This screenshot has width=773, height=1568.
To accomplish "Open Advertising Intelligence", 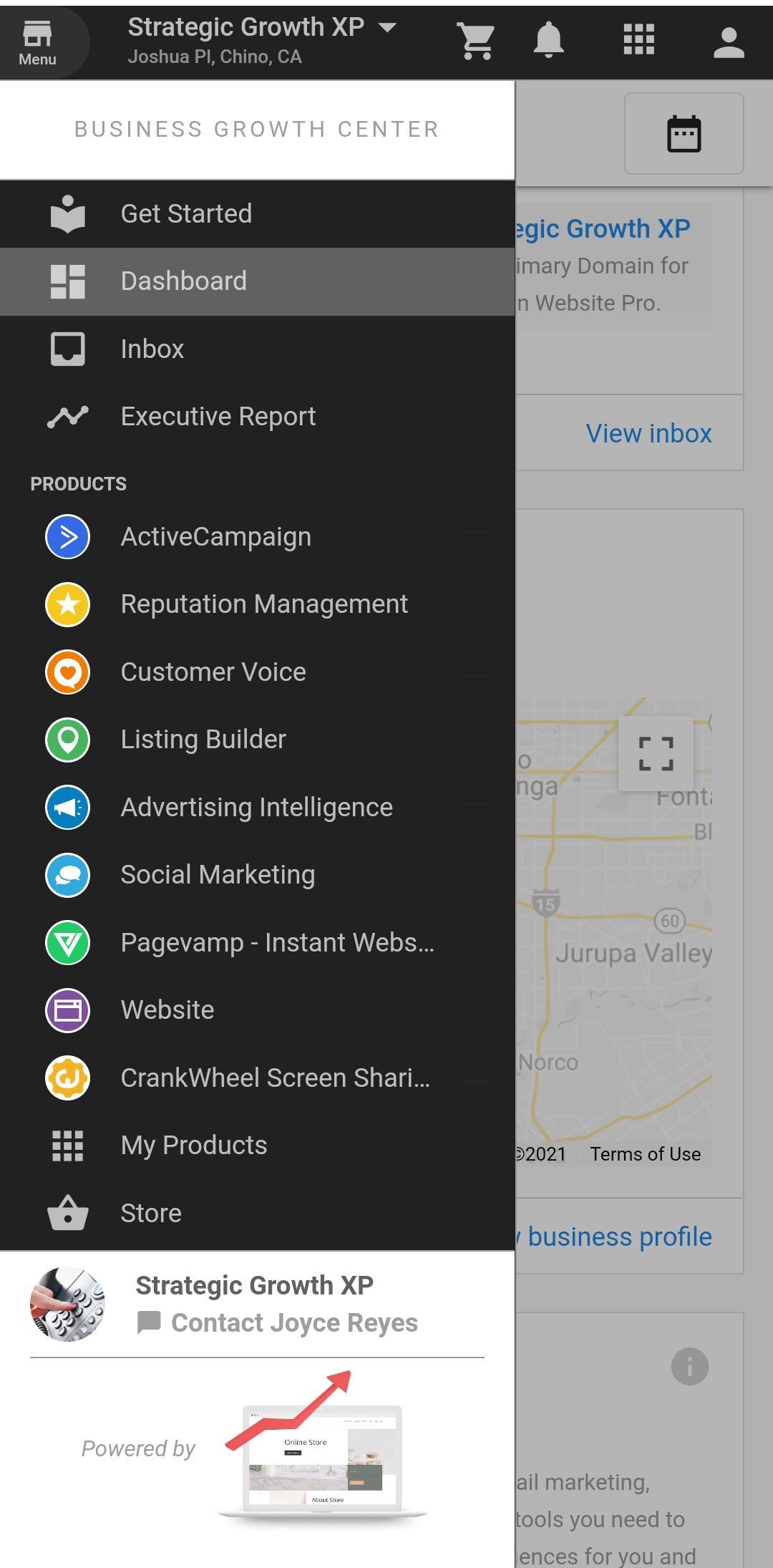I will tap(258, 807).
